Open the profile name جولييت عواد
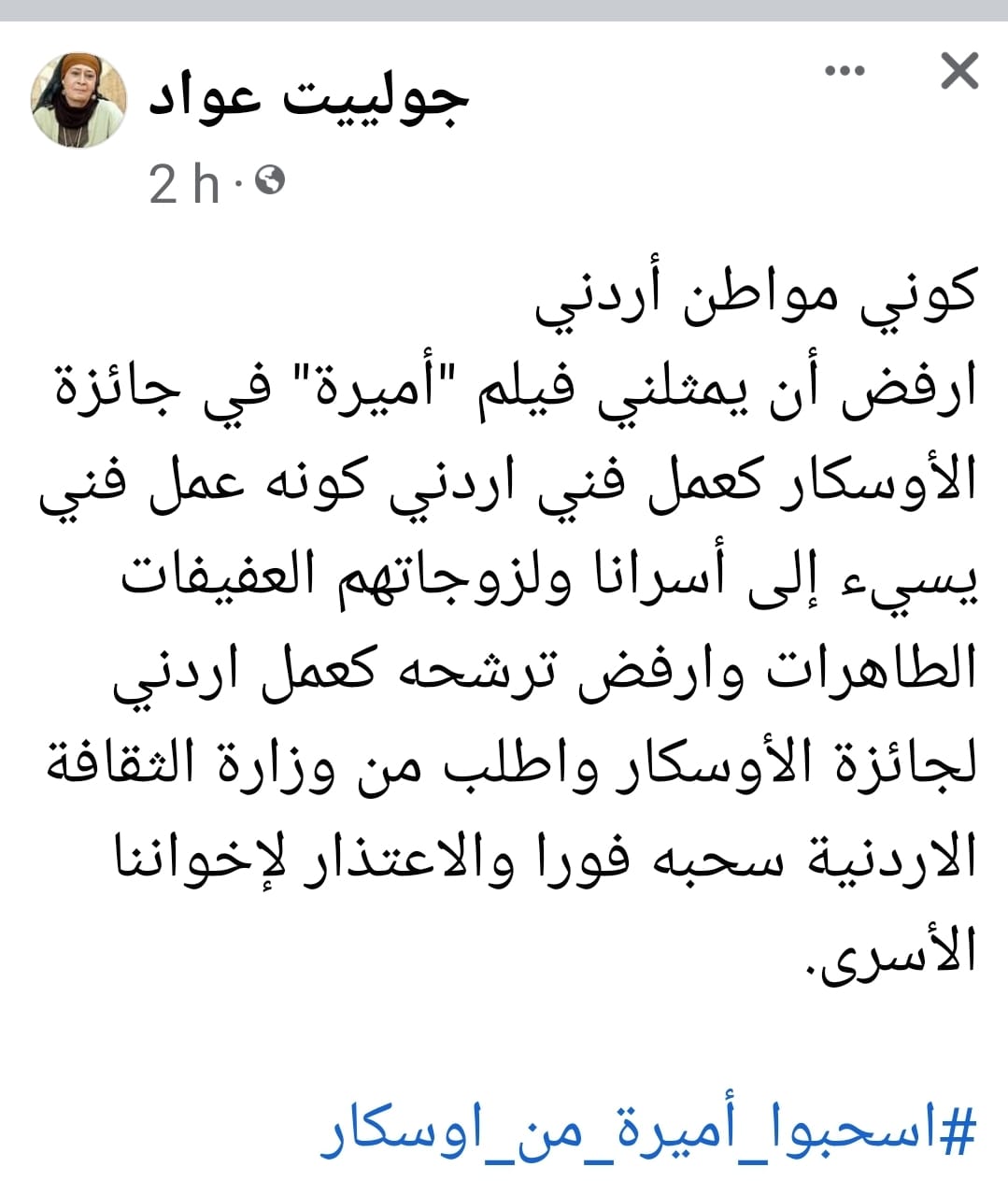1008x1181 pixels. click(307, 97)
